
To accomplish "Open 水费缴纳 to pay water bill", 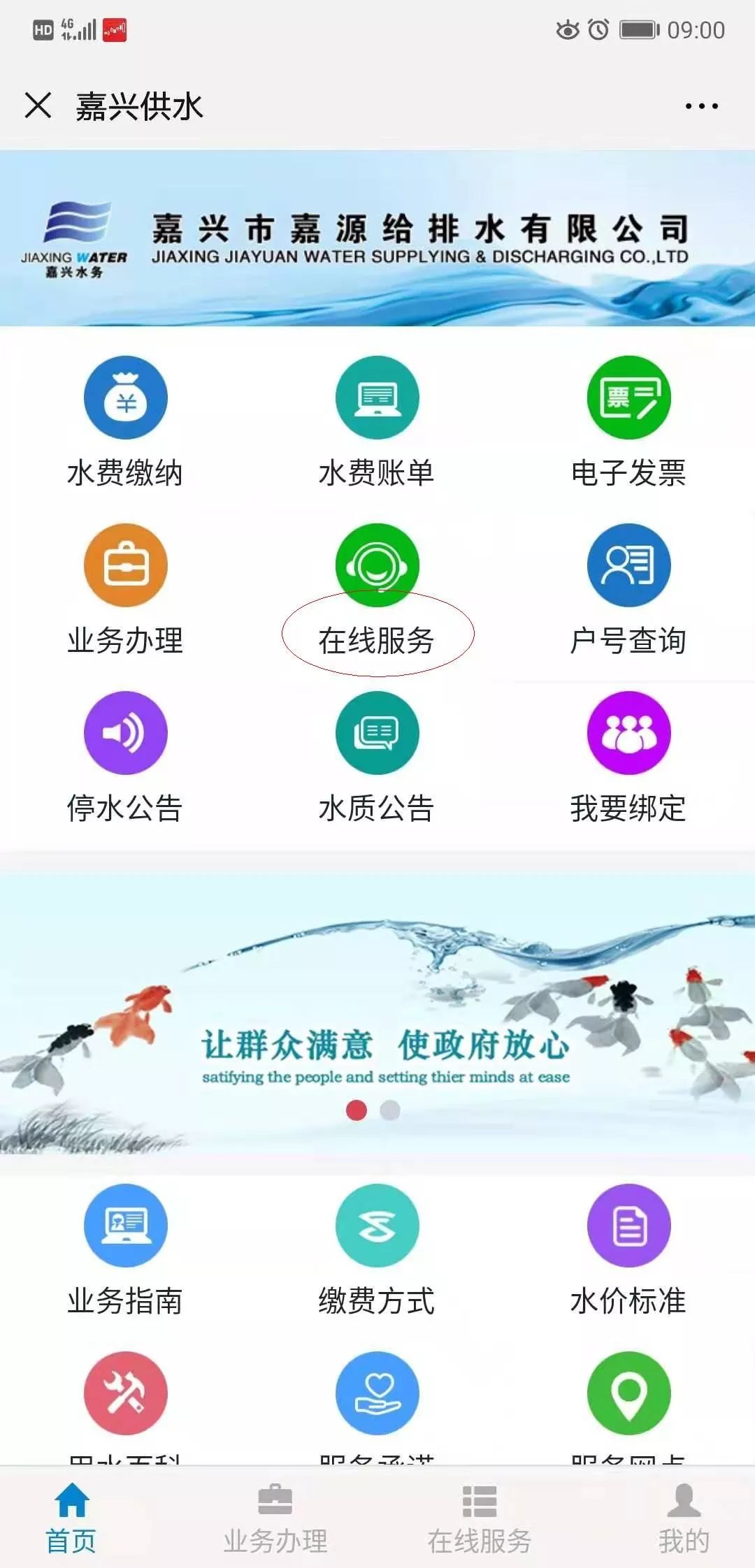I will (126, 398).
